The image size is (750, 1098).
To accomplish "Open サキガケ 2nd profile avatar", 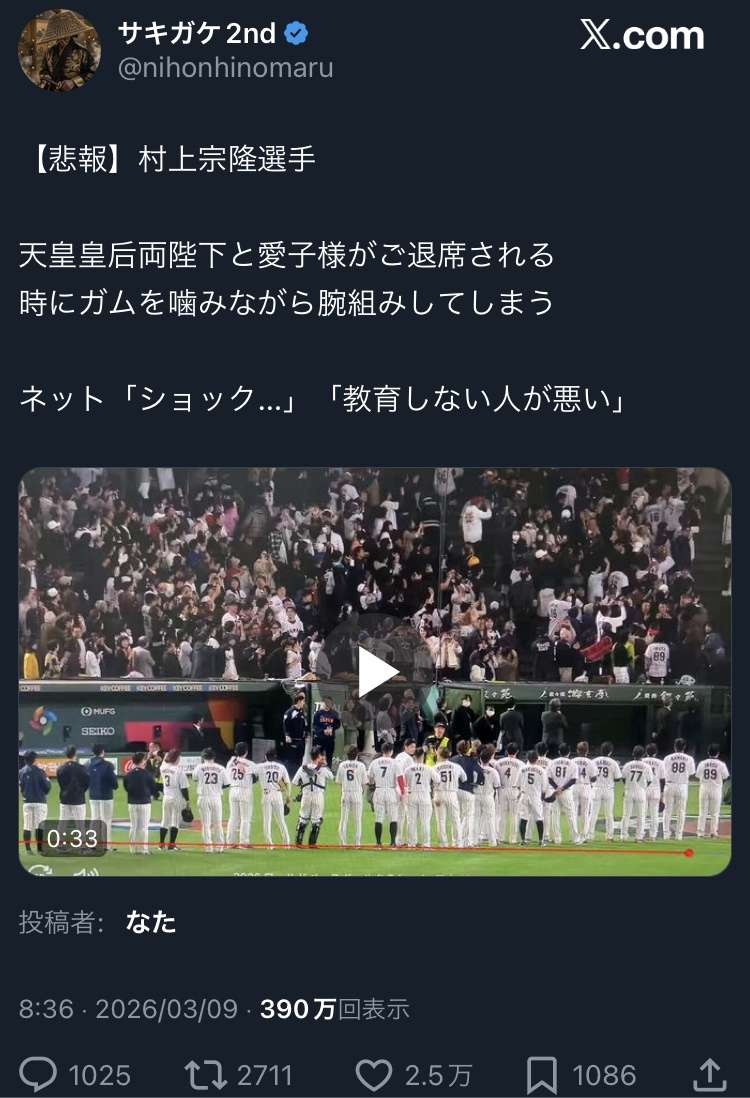I will pos(59,51).
